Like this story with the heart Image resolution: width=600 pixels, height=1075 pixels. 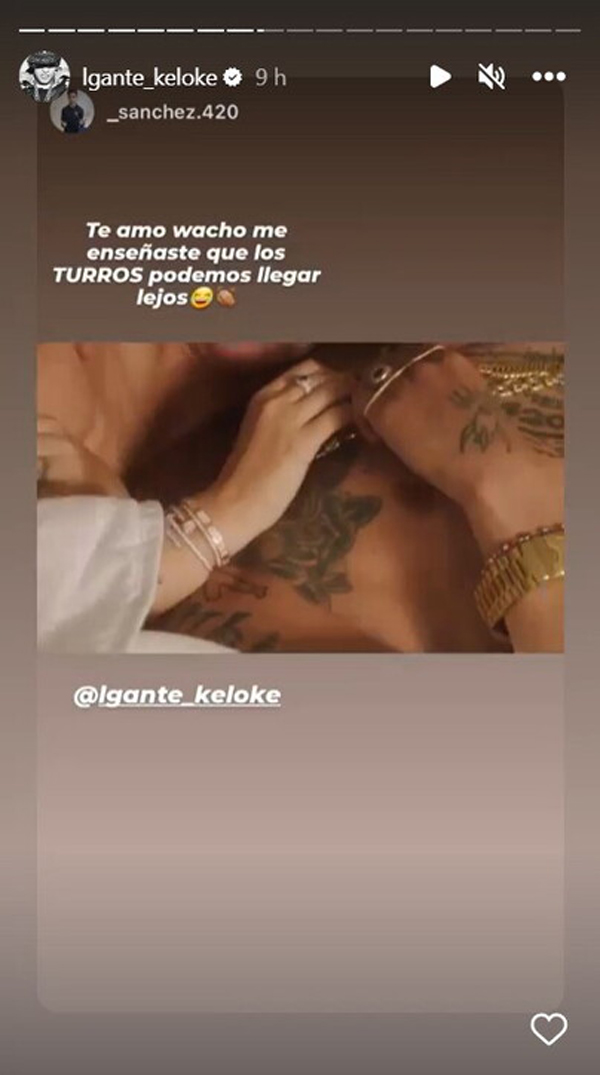point(548,1029)
